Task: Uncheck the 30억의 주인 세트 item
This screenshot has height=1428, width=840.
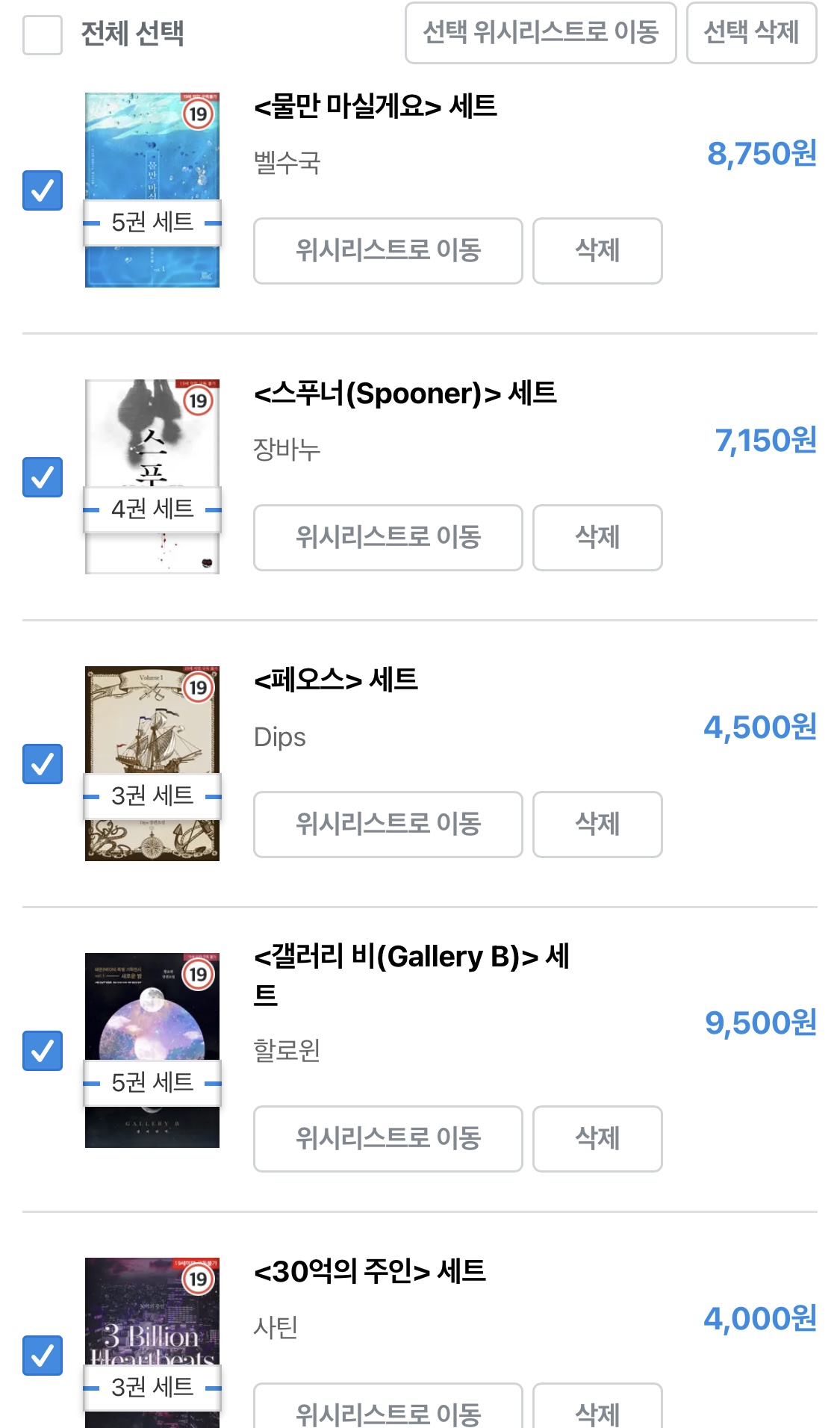Action: coord(43,1356)
